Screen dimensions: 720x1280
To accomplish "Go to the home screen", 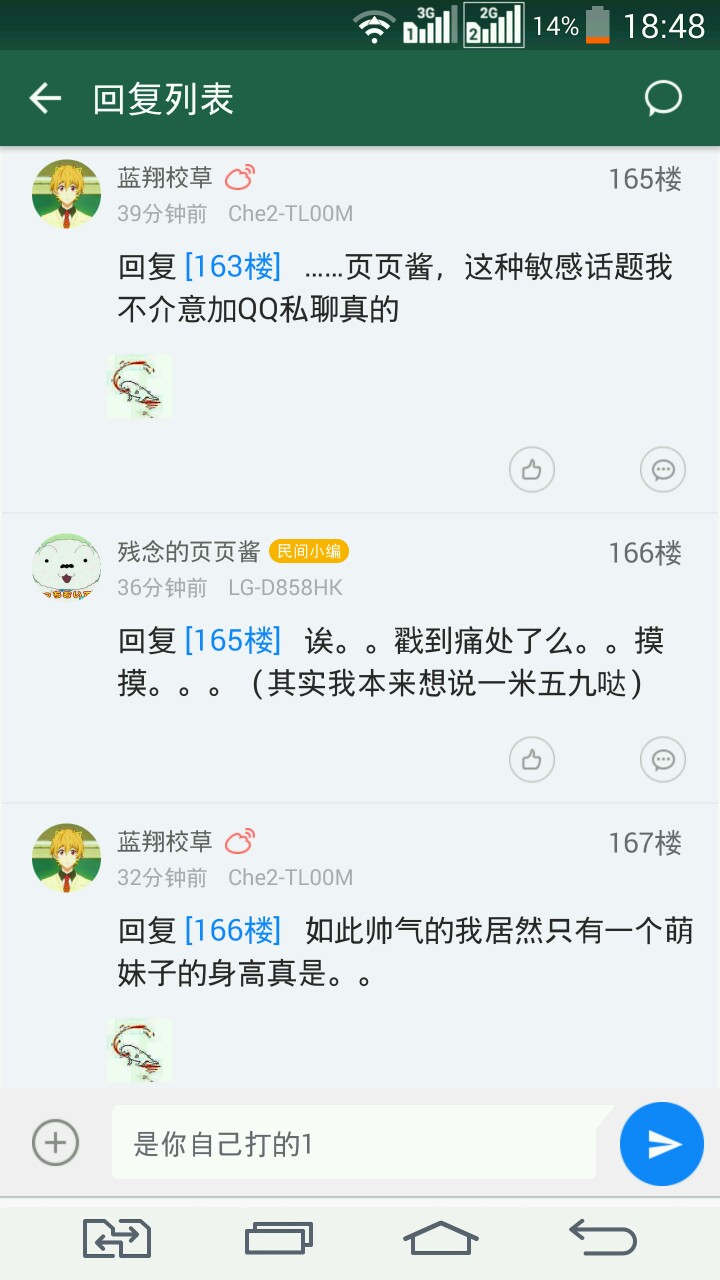I will [x=440, y=1239].
